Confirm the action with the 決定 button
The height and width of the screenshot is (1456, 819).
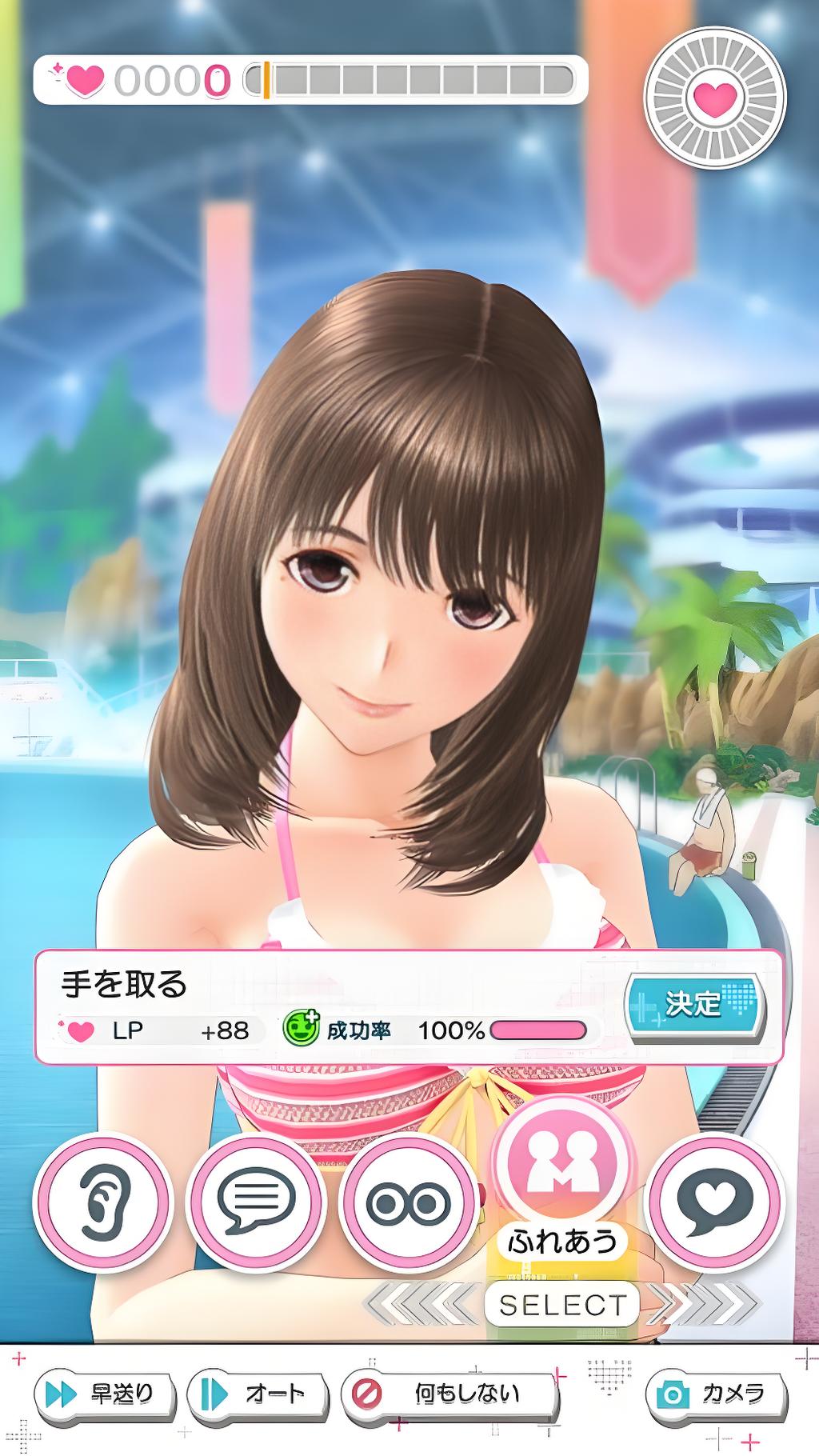693,1003
